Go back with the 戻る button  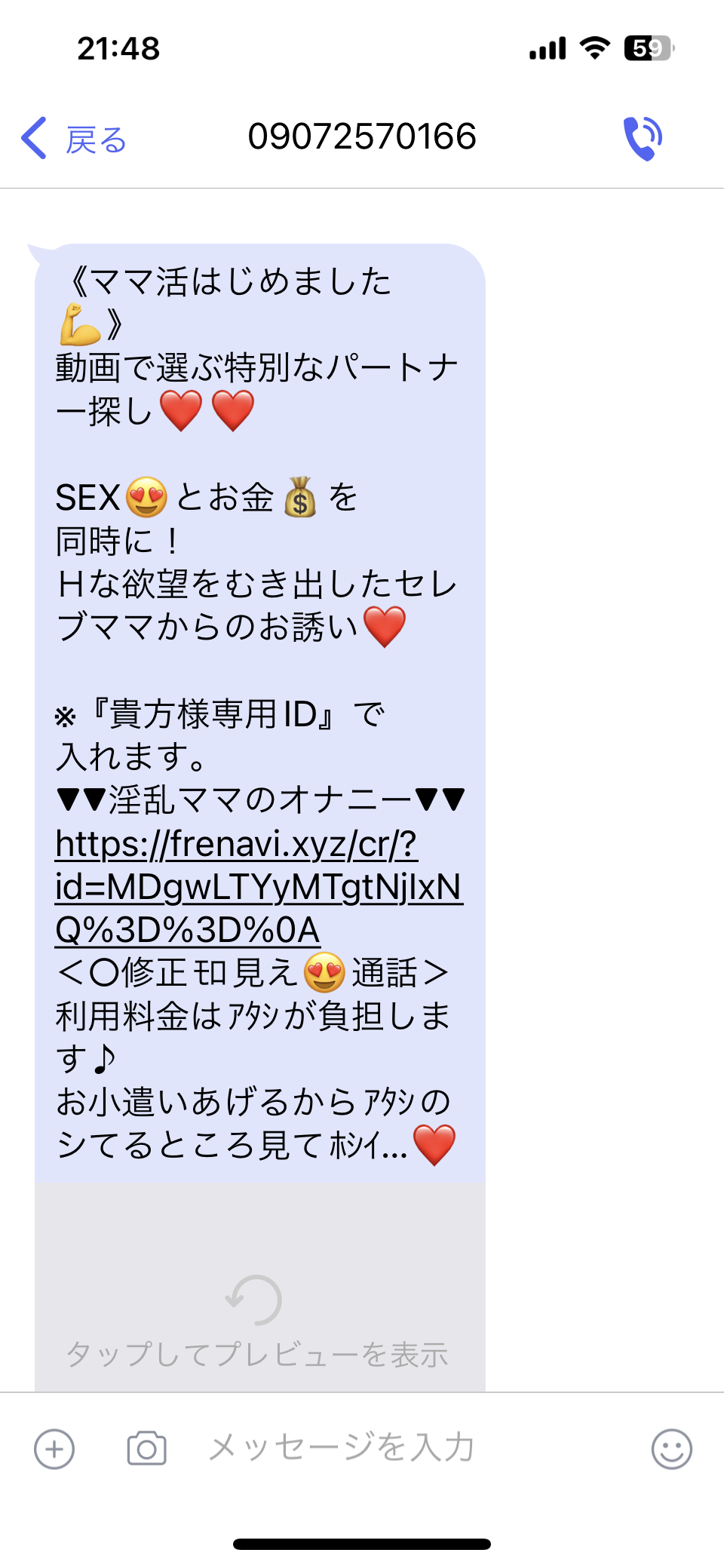coord(74,138)
